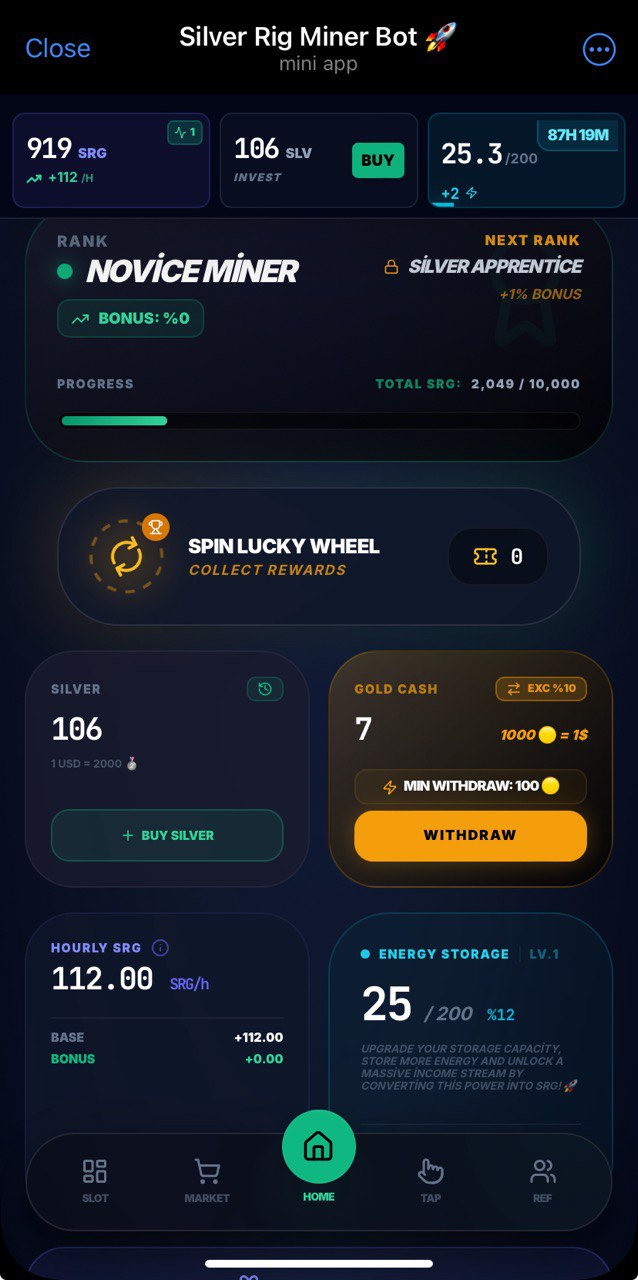Open the EXC %10 exchange chip
The image size is (638, 1280).
point(541,688)
